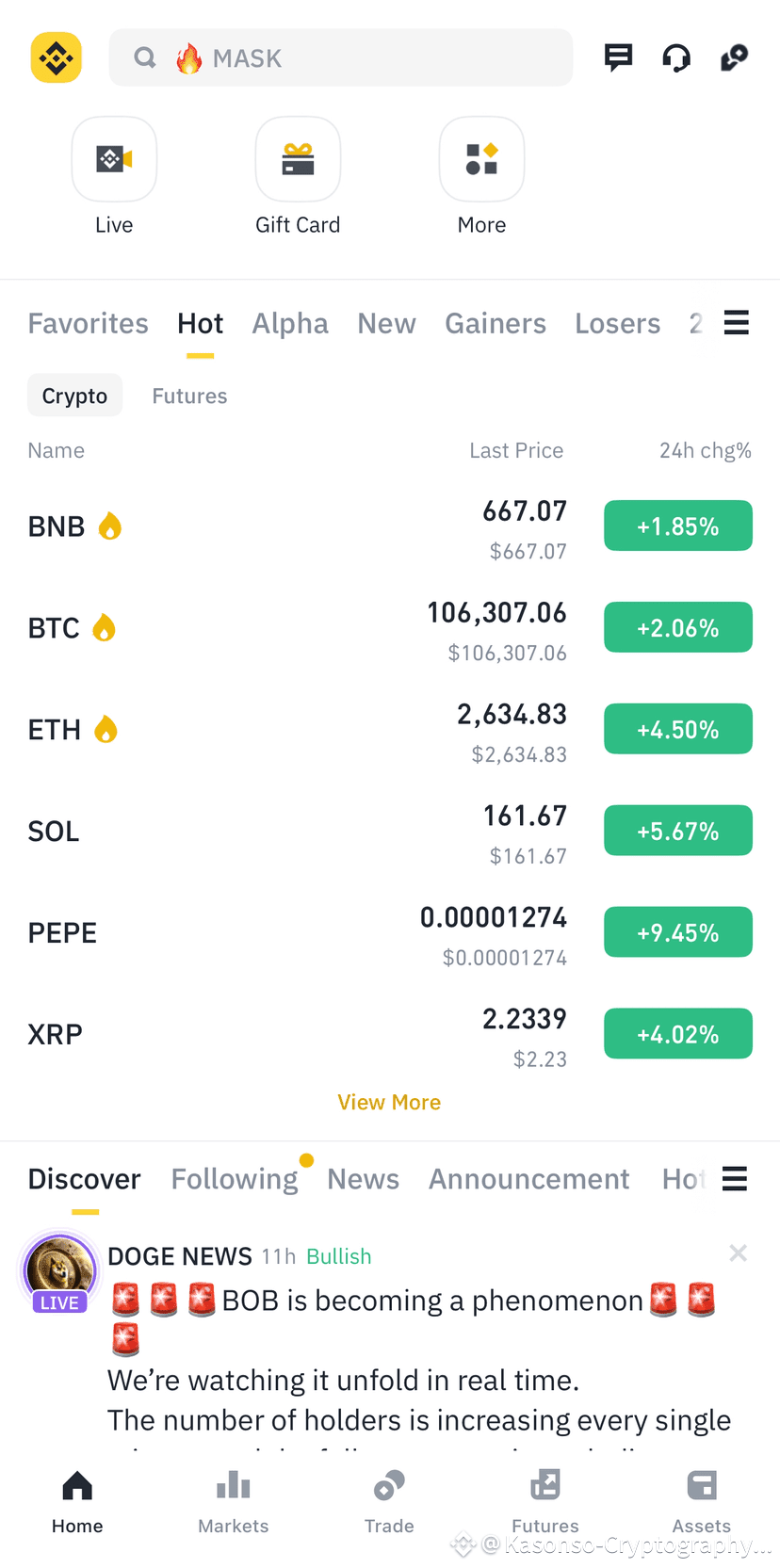Open the News tab in Discover
780x1568 pixels.
pyautogui.click(x=363, y=1178)
